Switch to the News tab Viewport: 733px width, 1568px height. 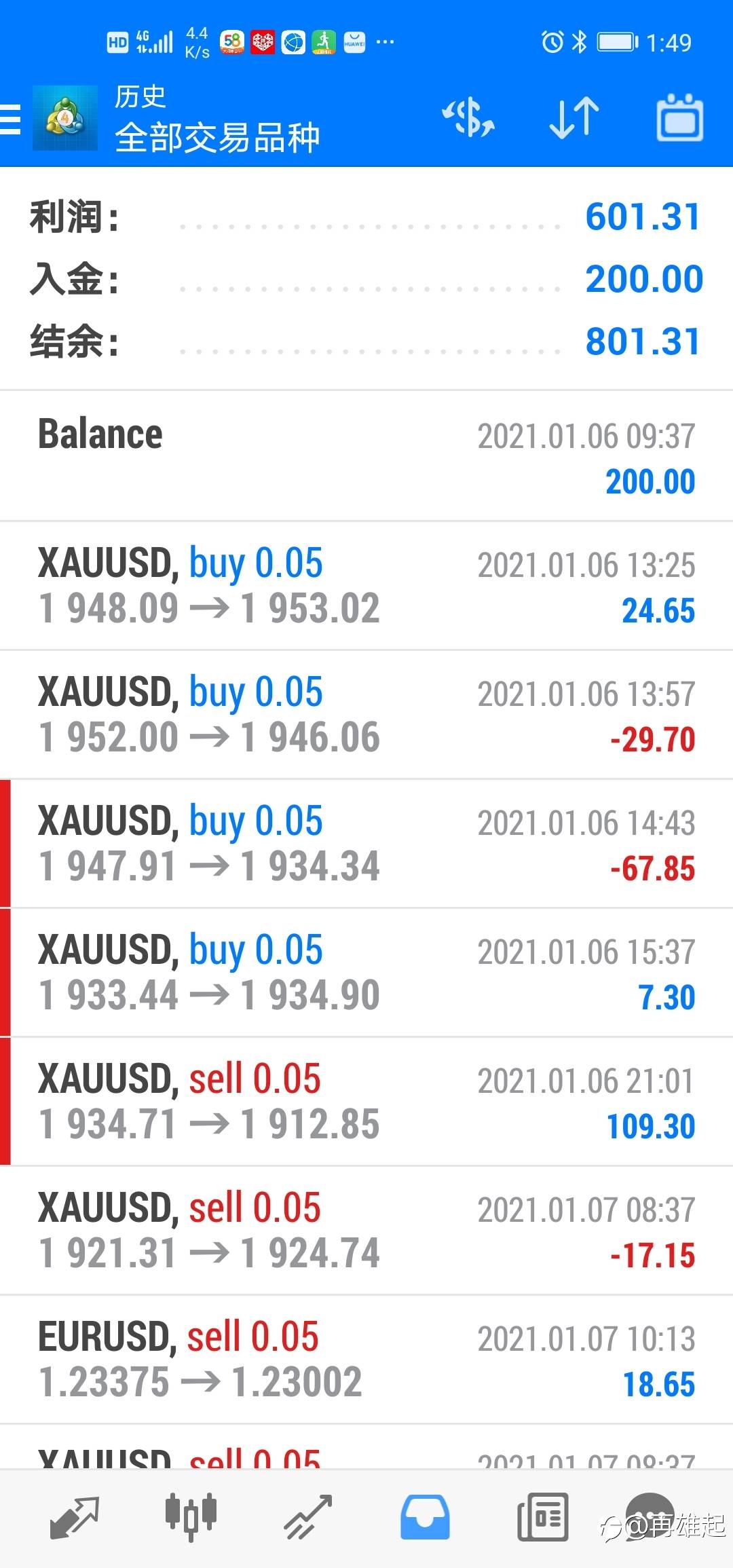click(x=542, y=1518)
